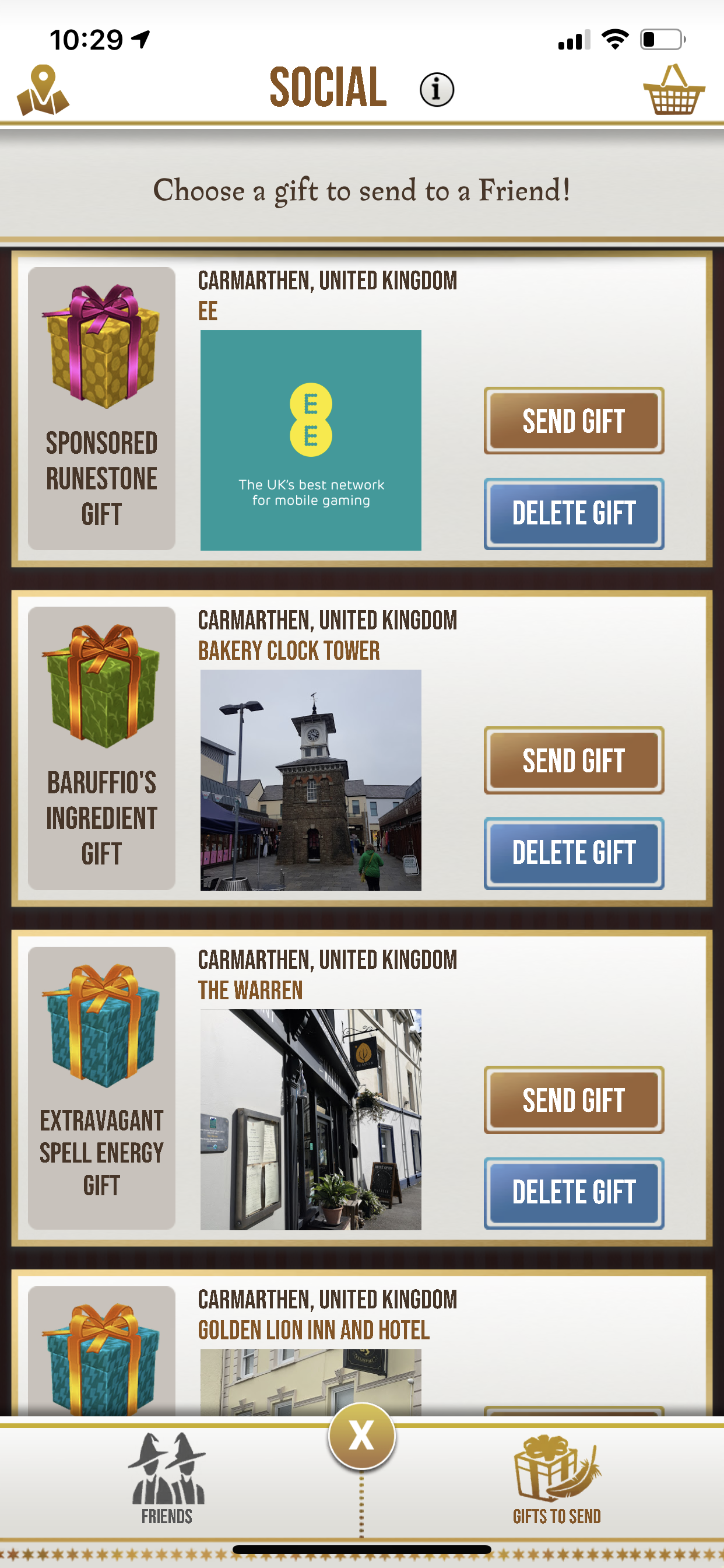724x1568 pixels.
Task: Show Social info
Action: (x=436, y=89)
